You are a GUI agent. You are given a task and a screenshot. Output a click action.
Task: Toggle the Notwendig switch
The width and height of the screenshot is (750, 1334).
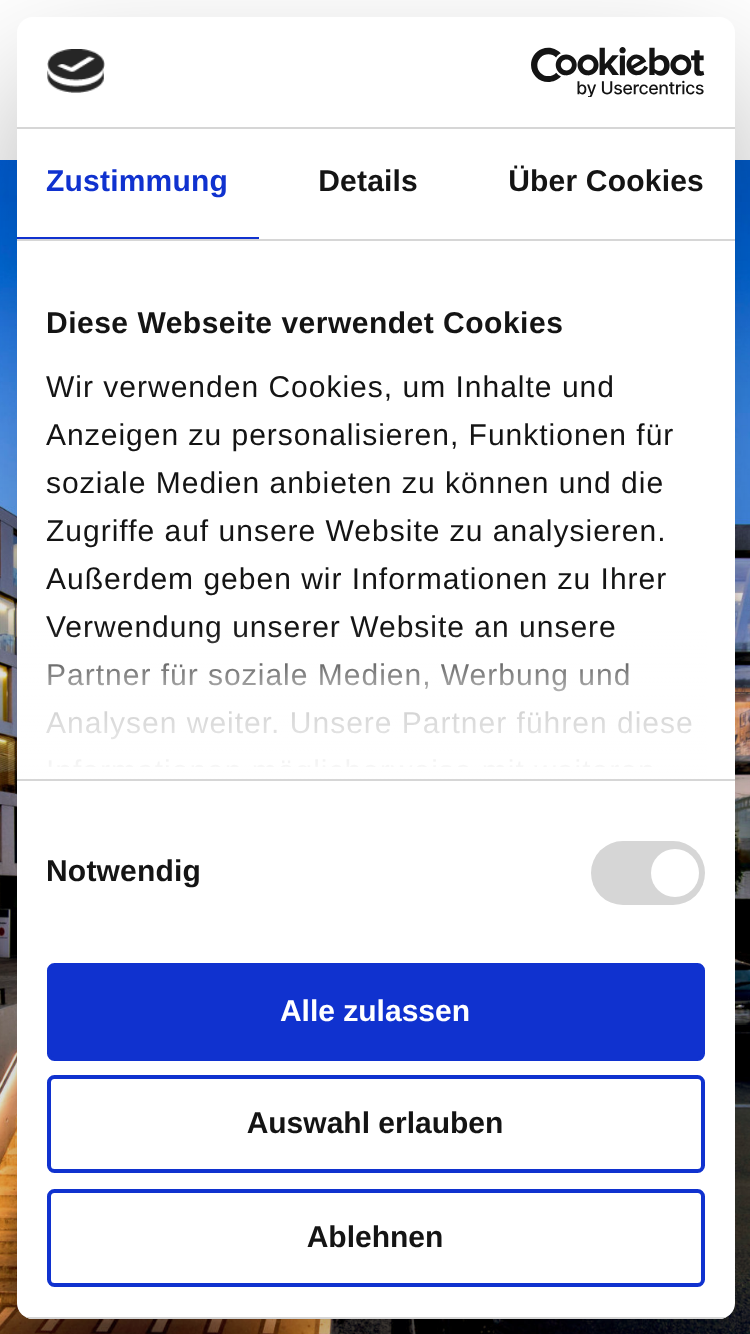648,872
